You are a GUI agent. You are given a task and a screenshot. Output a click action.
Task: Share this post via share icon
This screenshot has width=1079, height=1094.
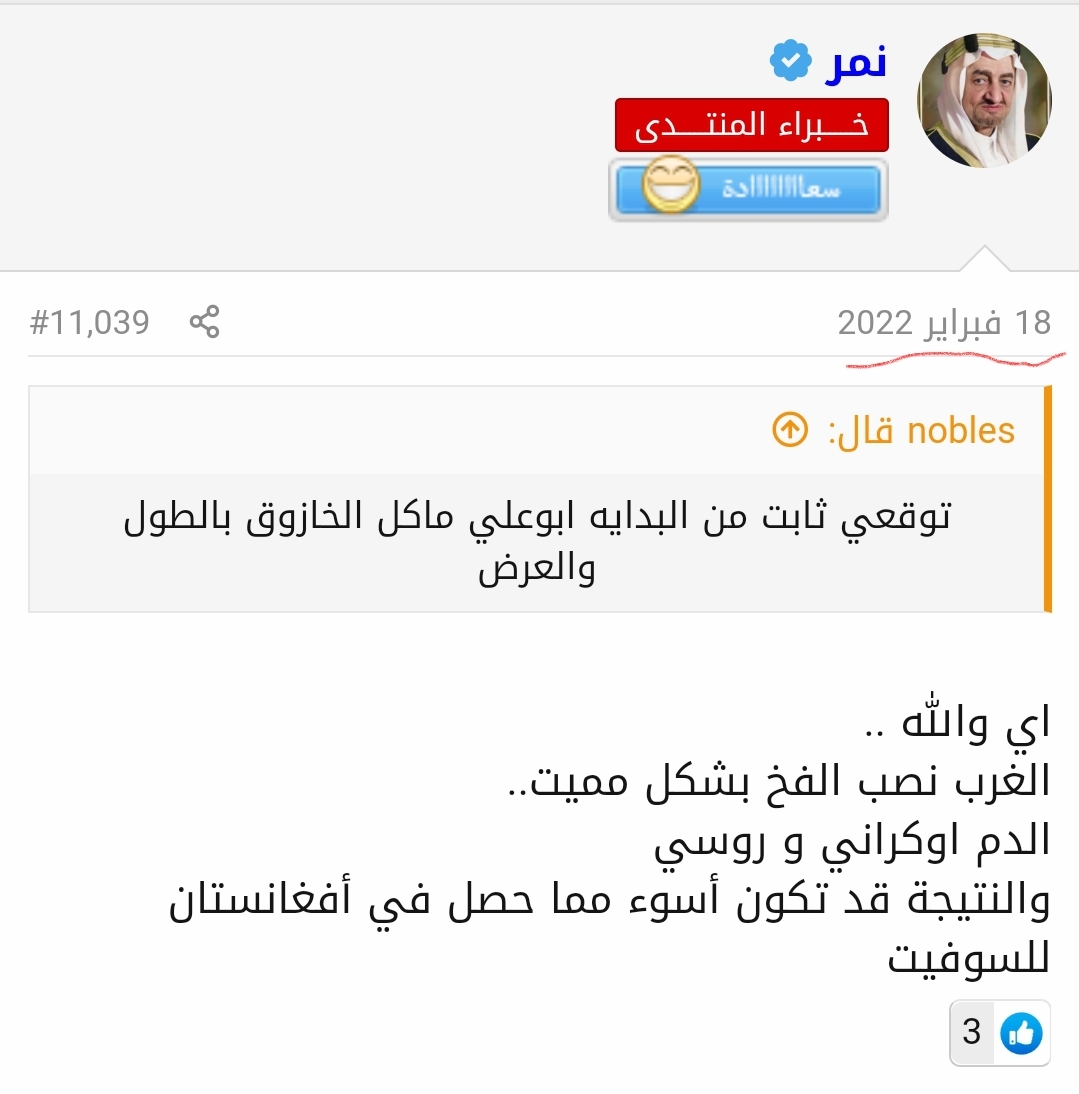point(204,322)
